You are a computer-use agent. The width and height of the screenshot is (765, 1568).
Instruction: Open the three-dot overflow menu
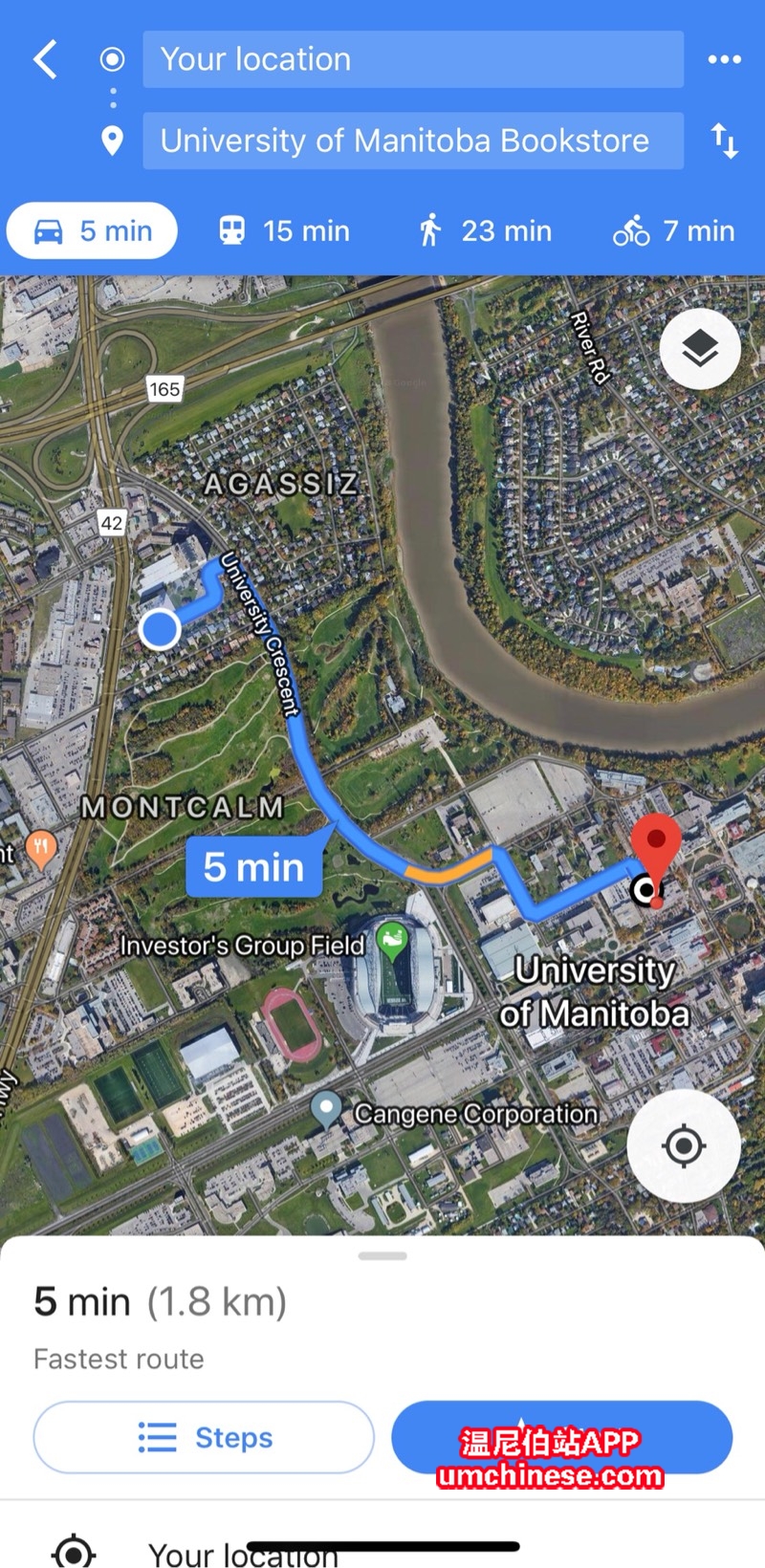724,59
